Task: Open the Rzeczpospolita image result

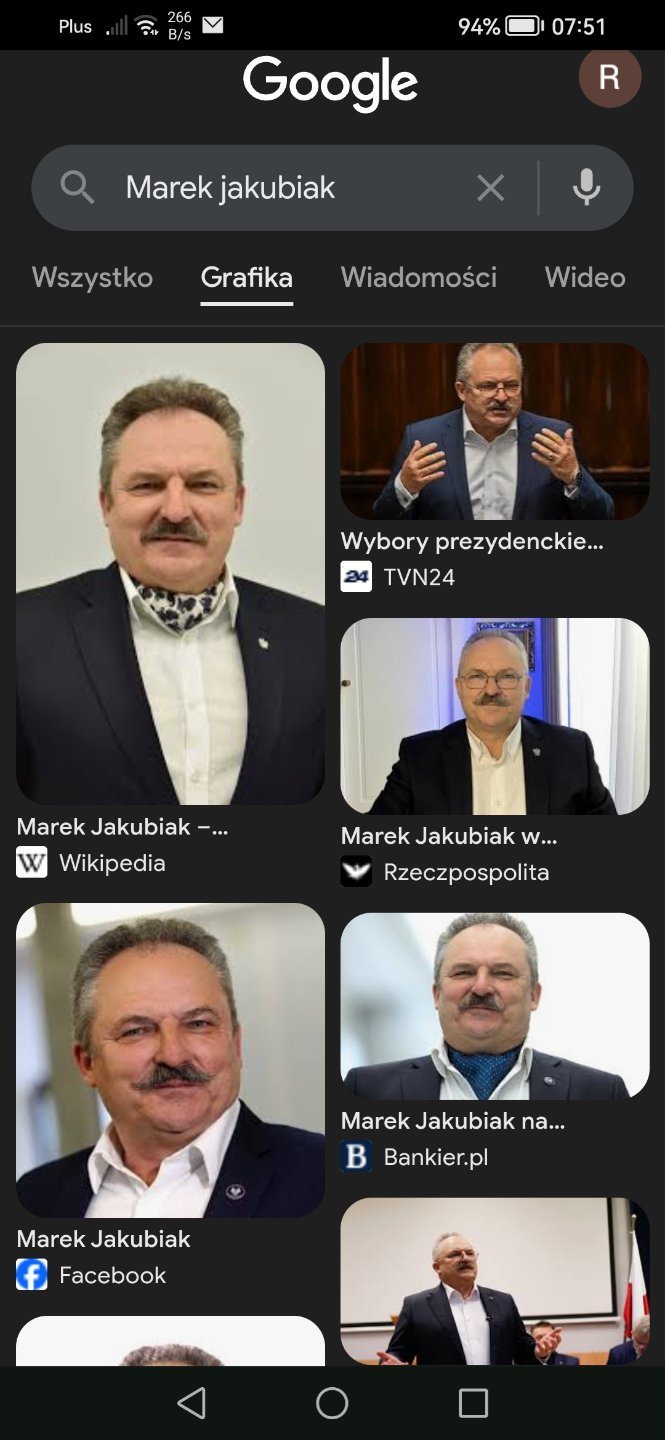Action: click(x=495, y=716)
